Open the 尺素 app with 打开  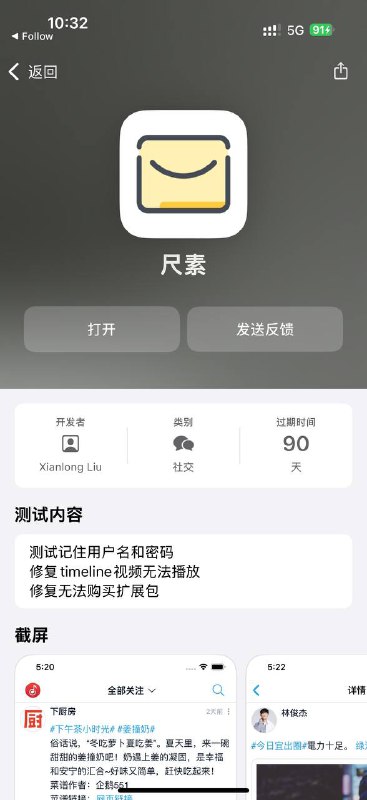point(102,329)
